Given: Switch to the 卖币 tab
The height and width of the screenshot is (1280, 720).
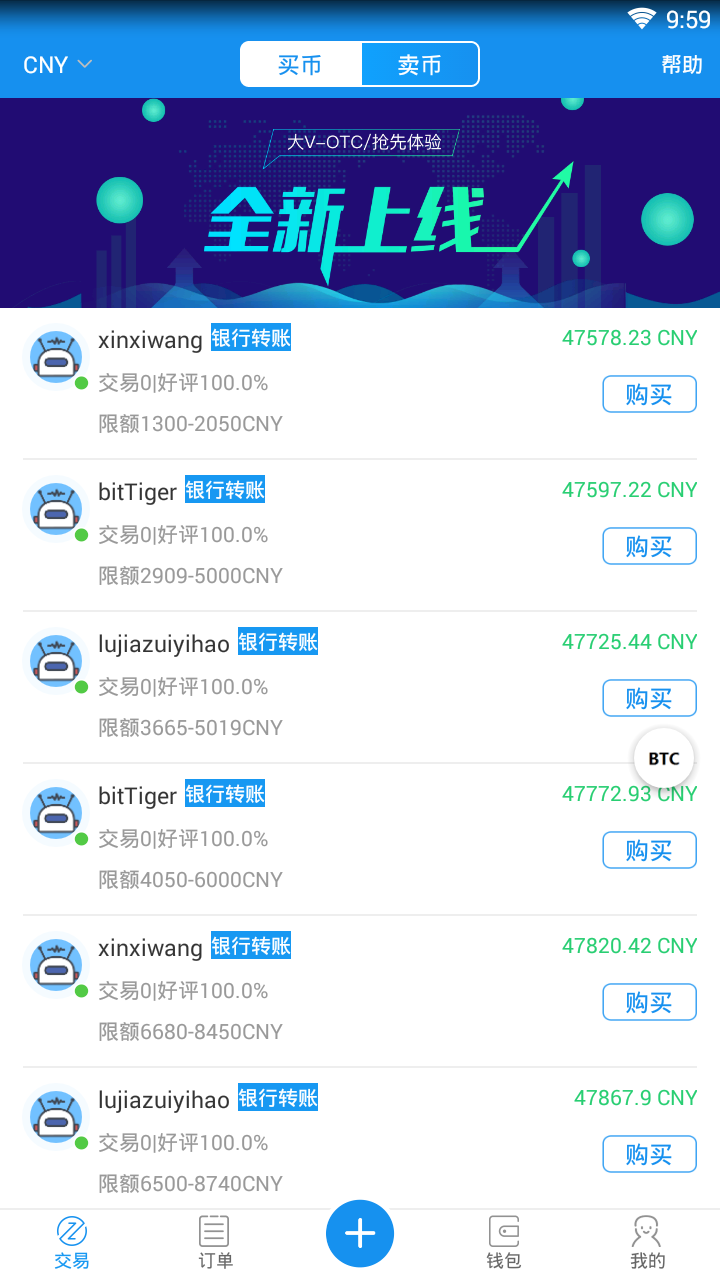Looking at the screenshot, I should coord(420,65).
